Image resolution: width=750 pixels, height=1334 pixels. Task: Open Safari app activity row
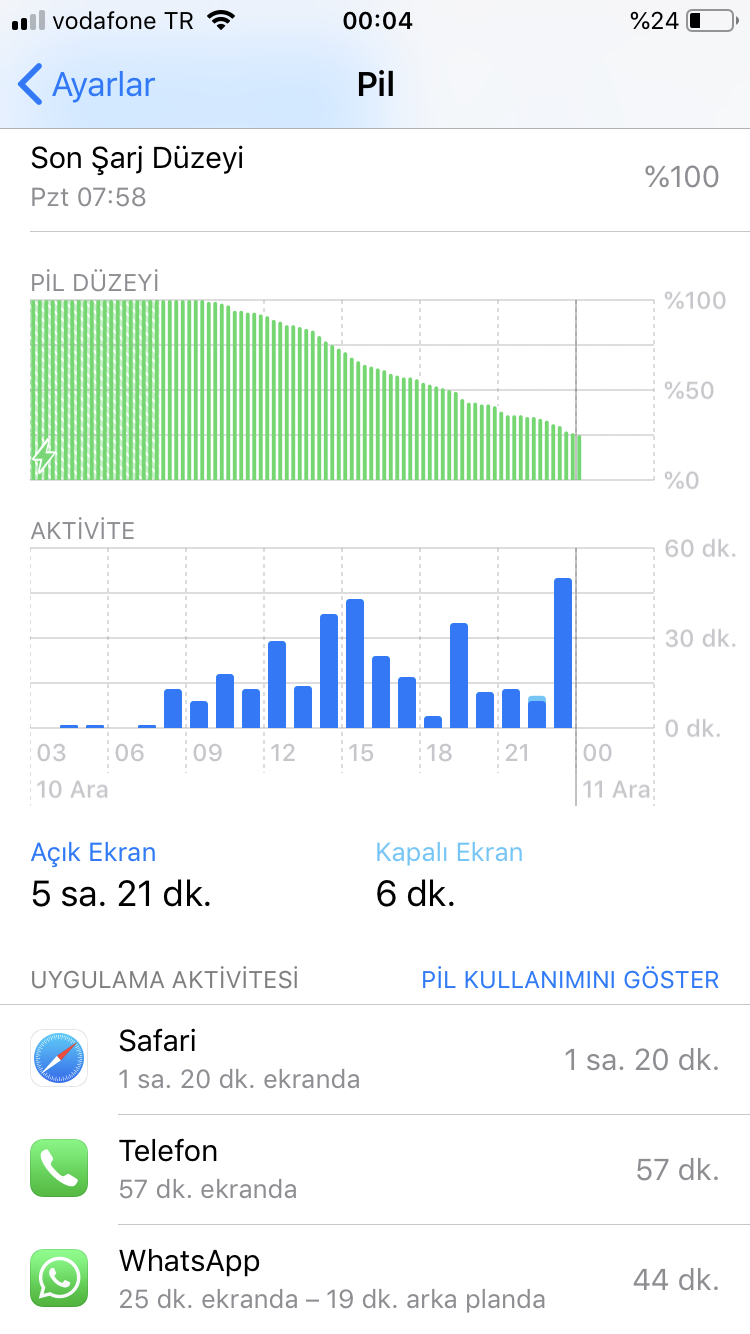375,1060
